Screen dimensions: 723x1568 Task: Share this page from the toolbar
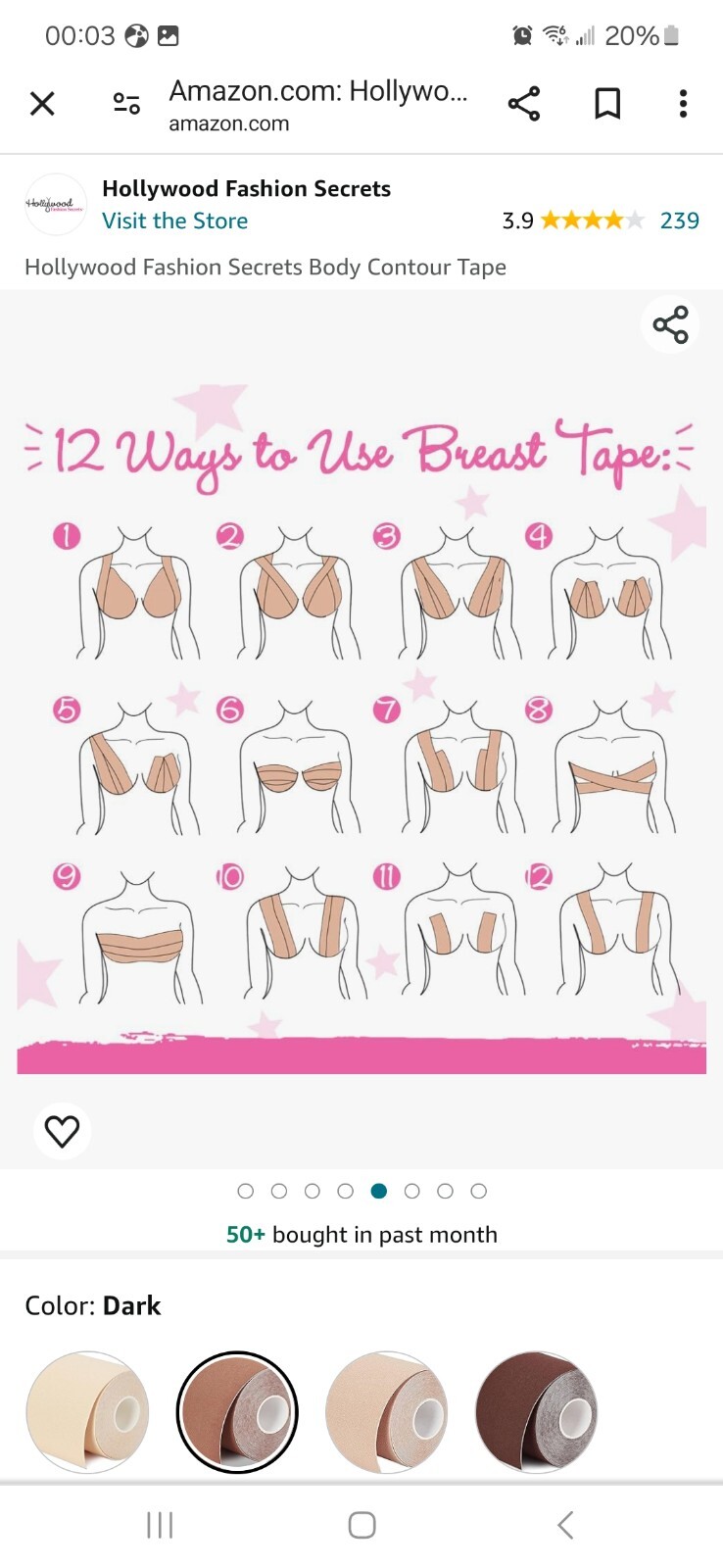(524, 103)
